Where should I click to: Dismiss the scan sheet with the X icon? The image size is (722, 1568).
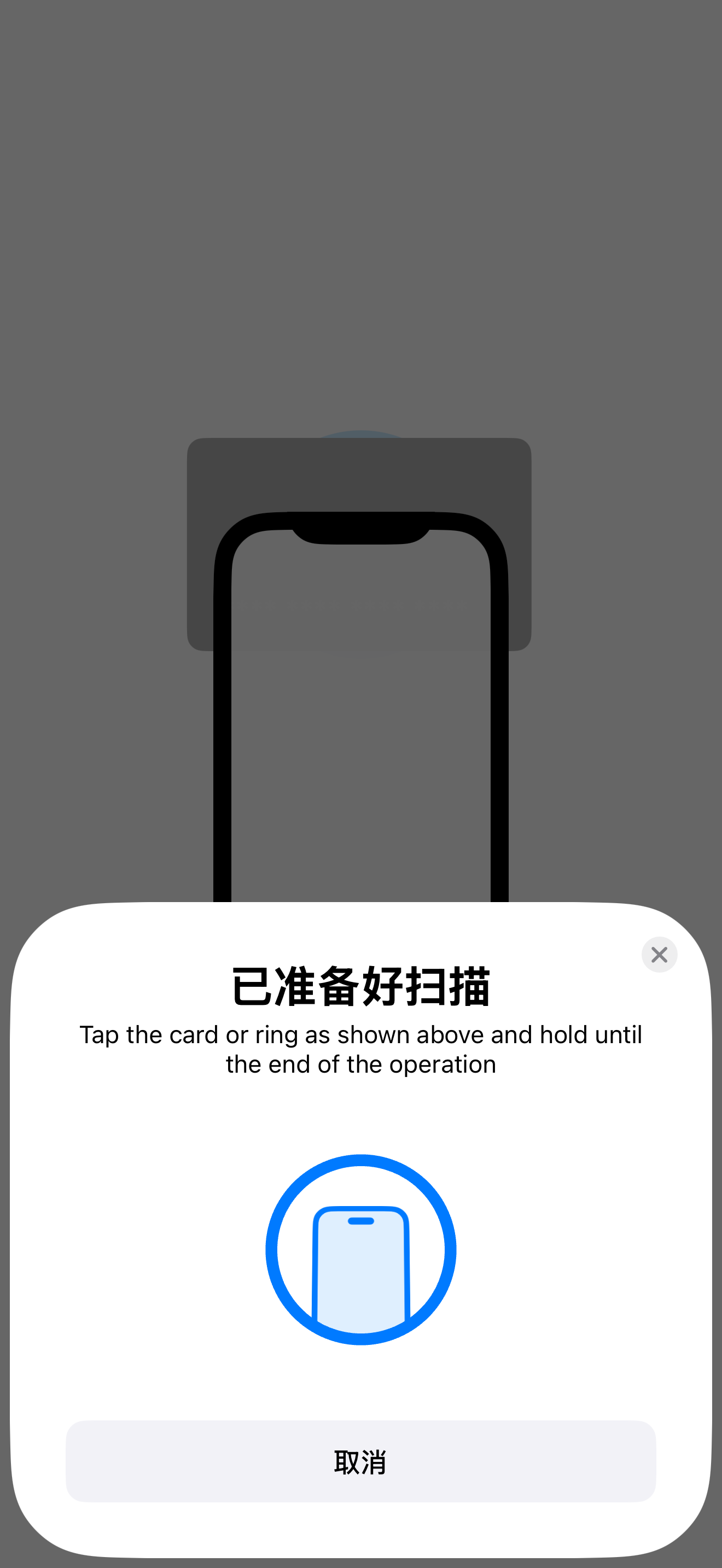click(659, 955)
